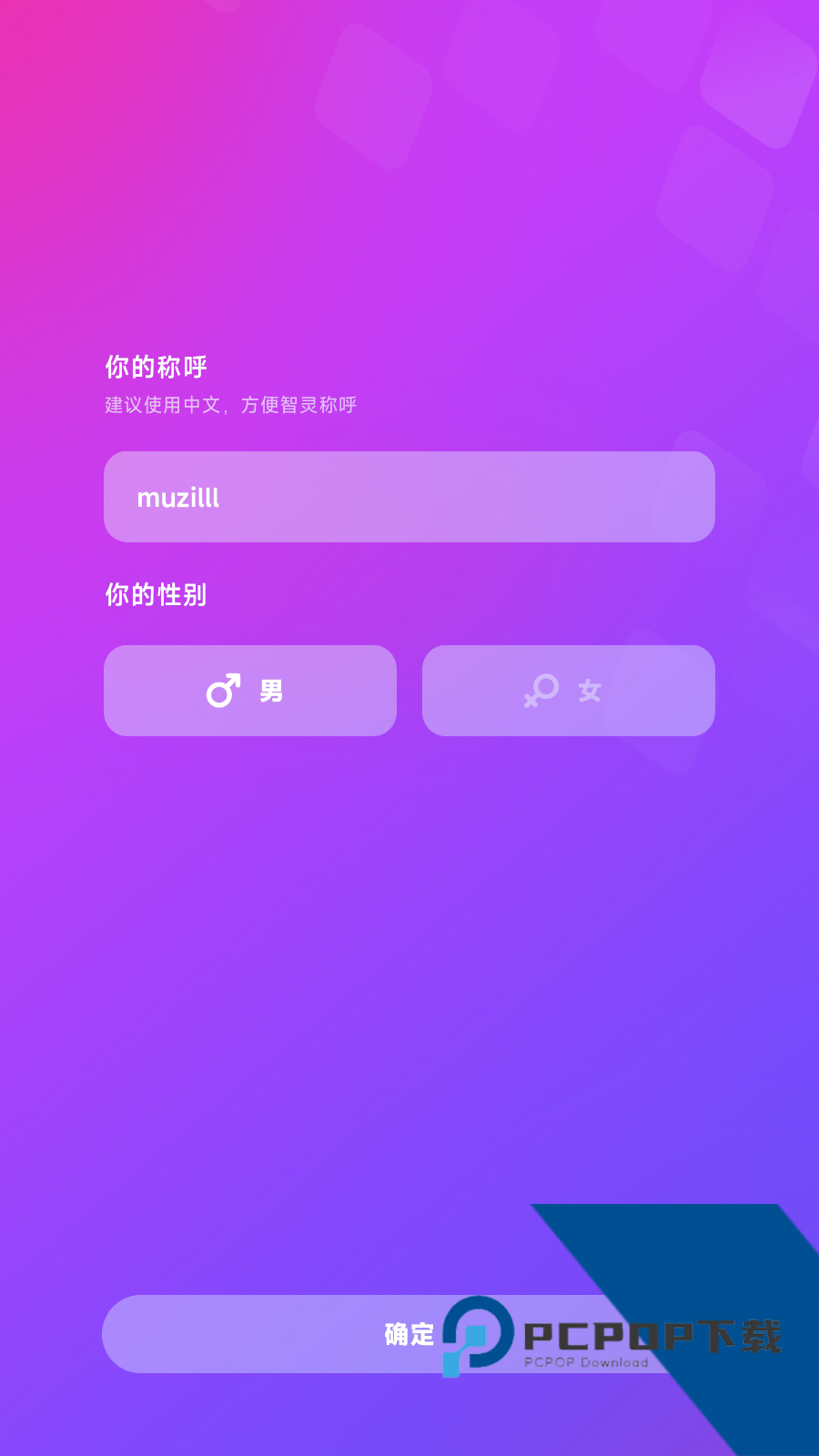This screenshot has height=1456, width=819.
Task: Click the 你的性别 section heading
Action: click(156, 594)
